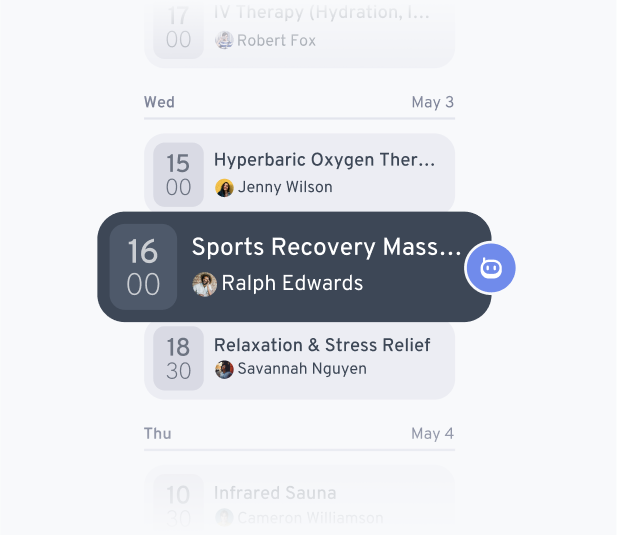Screen dimensions: 617x535
Task: Open Infrared Sauna appointment with Cameron Williamson
Action: (300, 503)
